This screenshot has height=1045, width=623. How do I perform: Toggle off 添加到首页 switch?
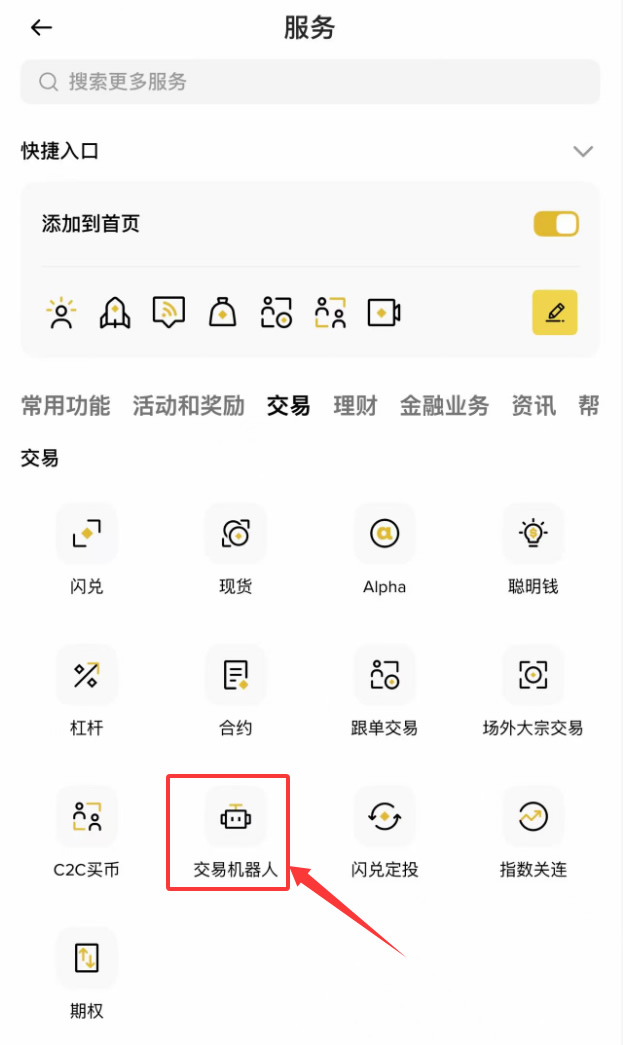coord(556,224)
